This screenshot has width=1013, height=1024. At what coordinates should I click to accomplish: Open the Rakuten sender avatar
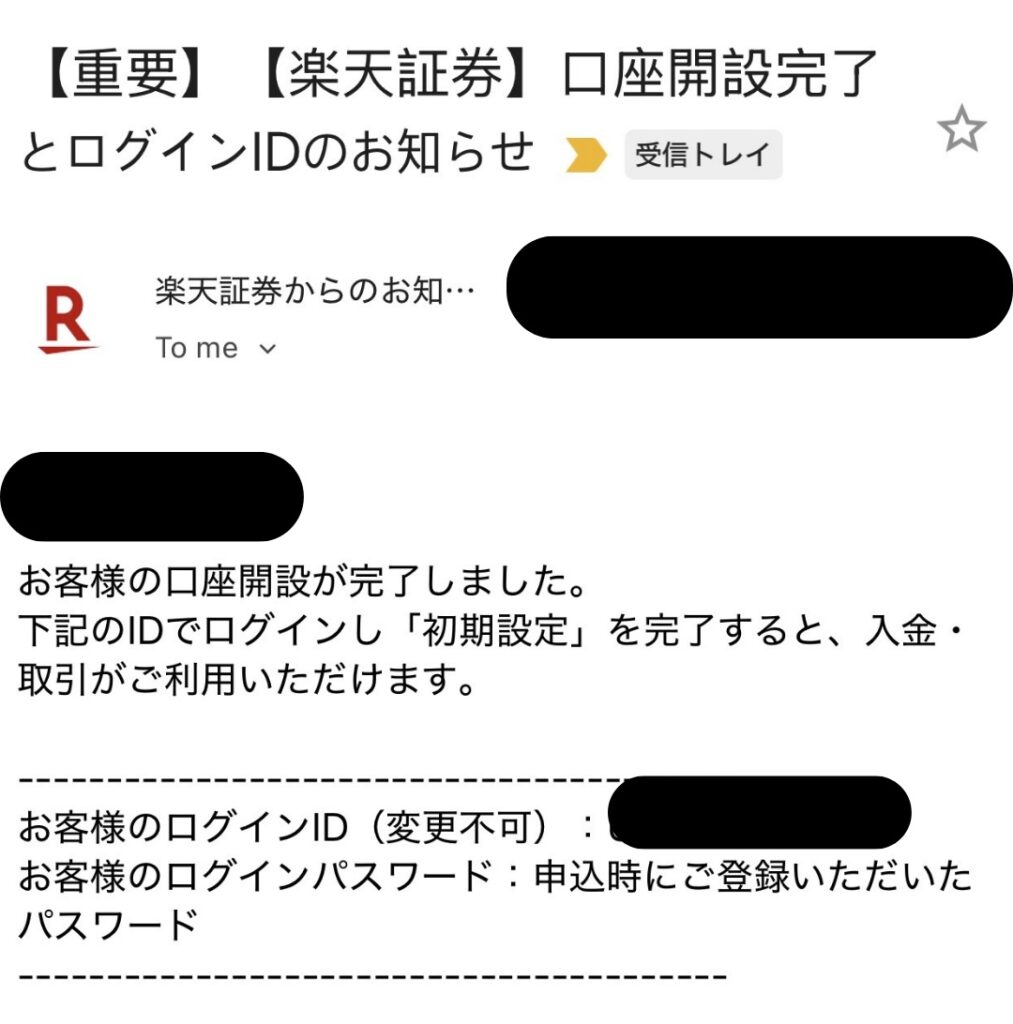pos(68,319)
